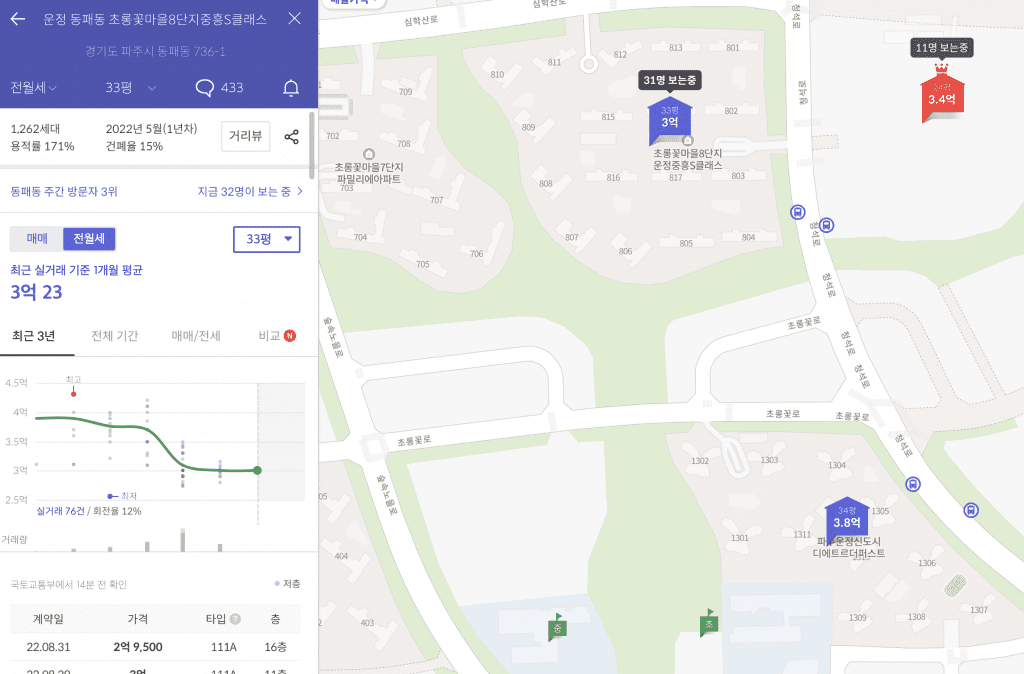Switch to 전체 기간 tab
The image size is (1024, 674).
coord(114,336)
